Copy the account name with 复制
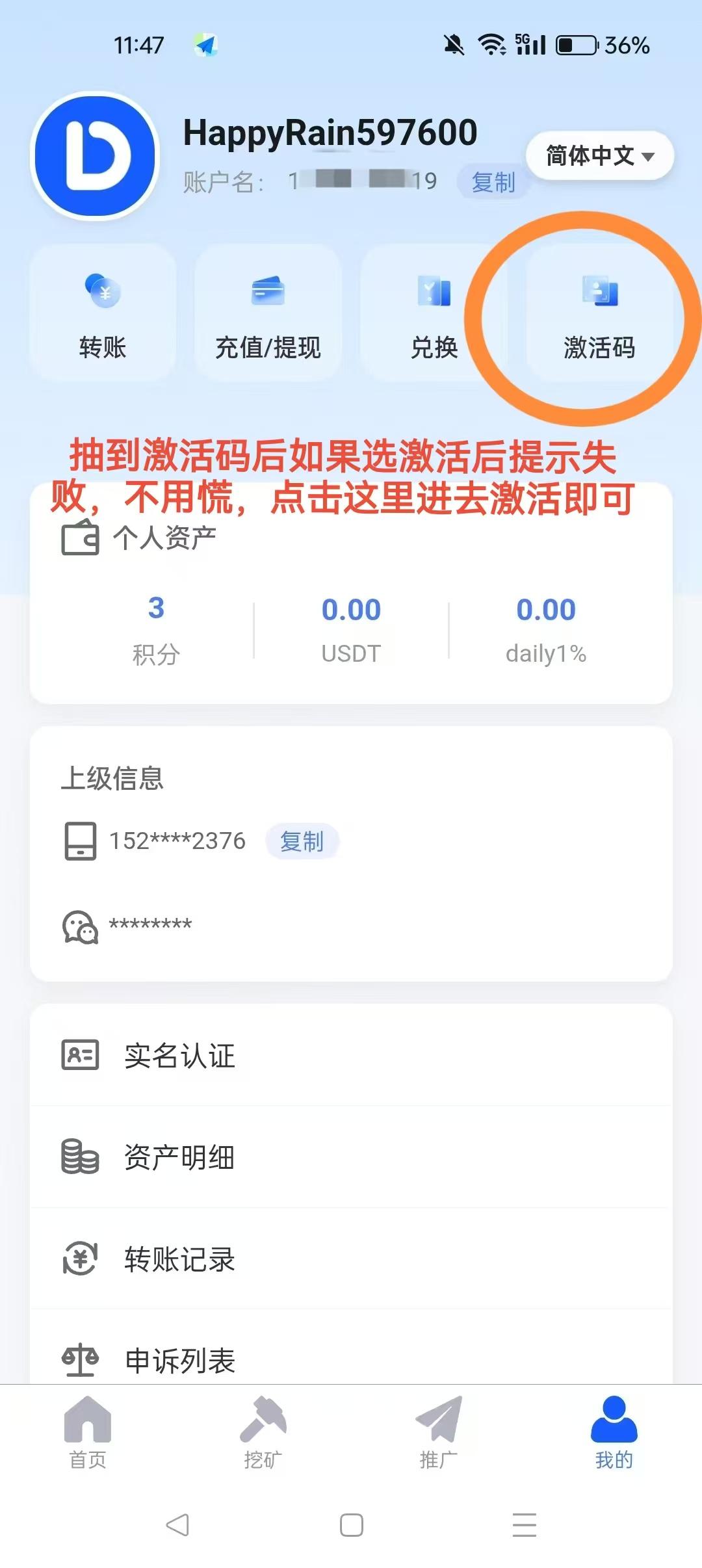702x1568 pixels. [x=493, y=182]
